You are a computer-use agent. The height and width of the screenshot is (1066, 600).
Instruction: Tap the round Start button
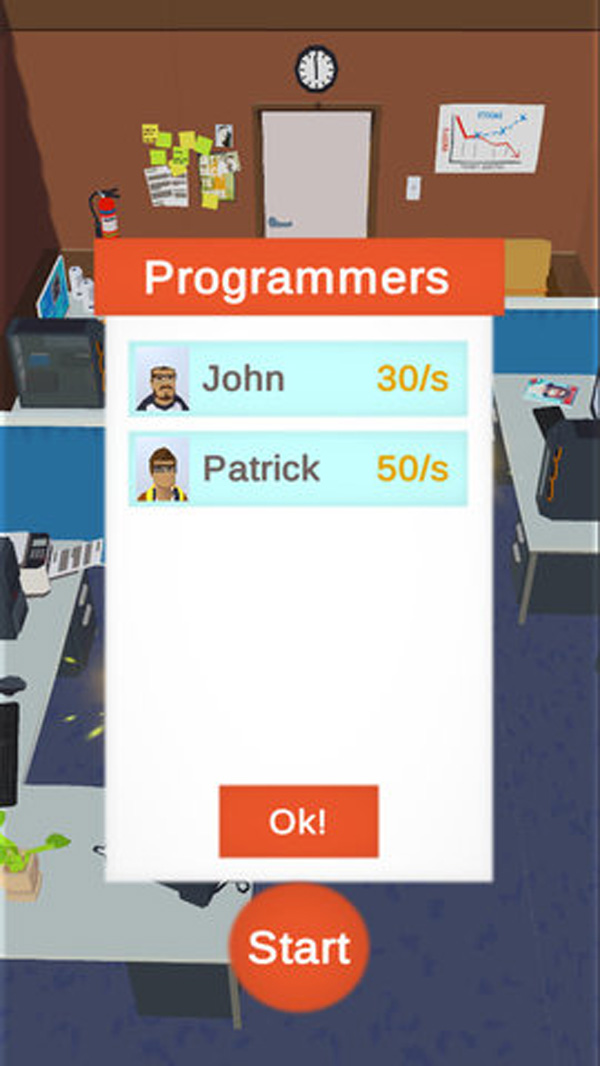pyautogui.click(x=299, y=947)
